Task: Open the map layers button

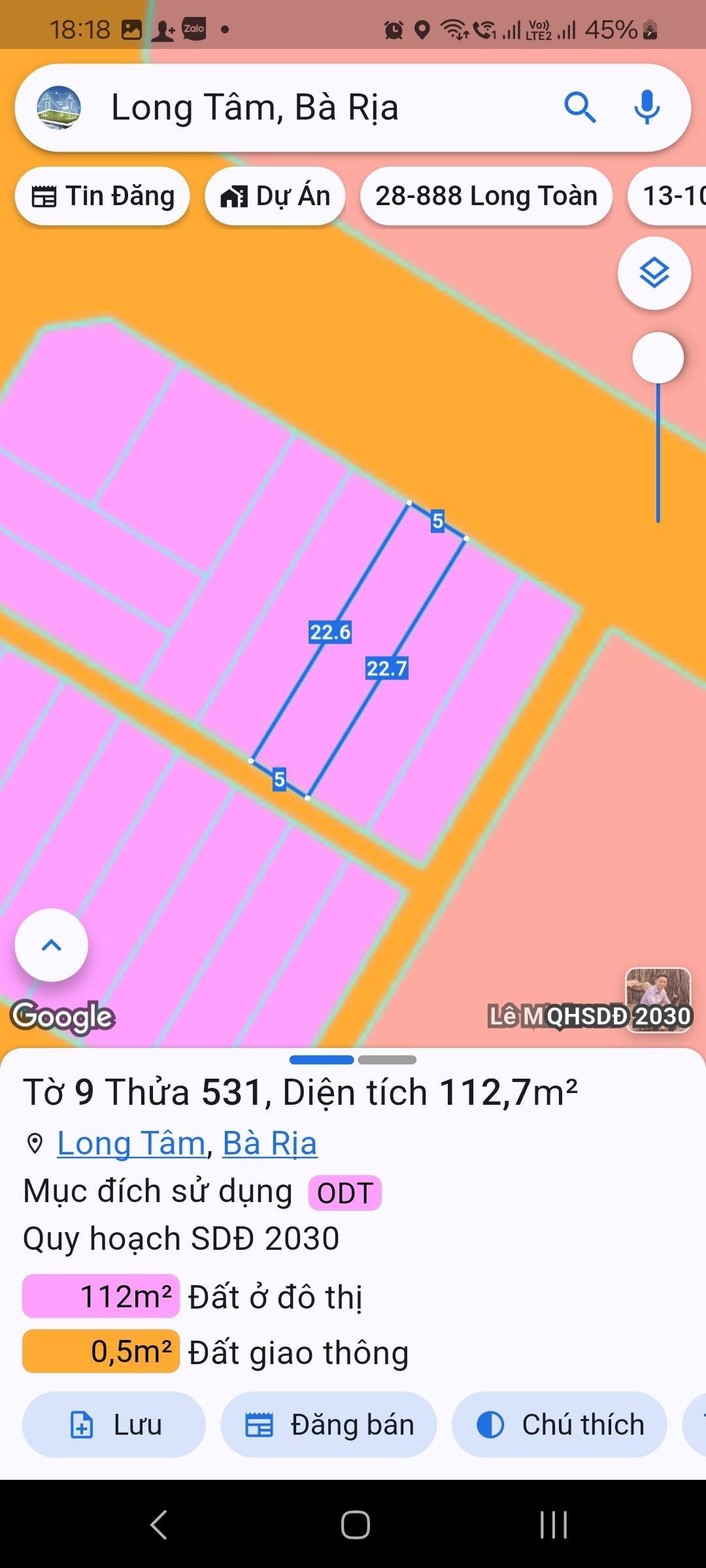Action: coord(654,272)
